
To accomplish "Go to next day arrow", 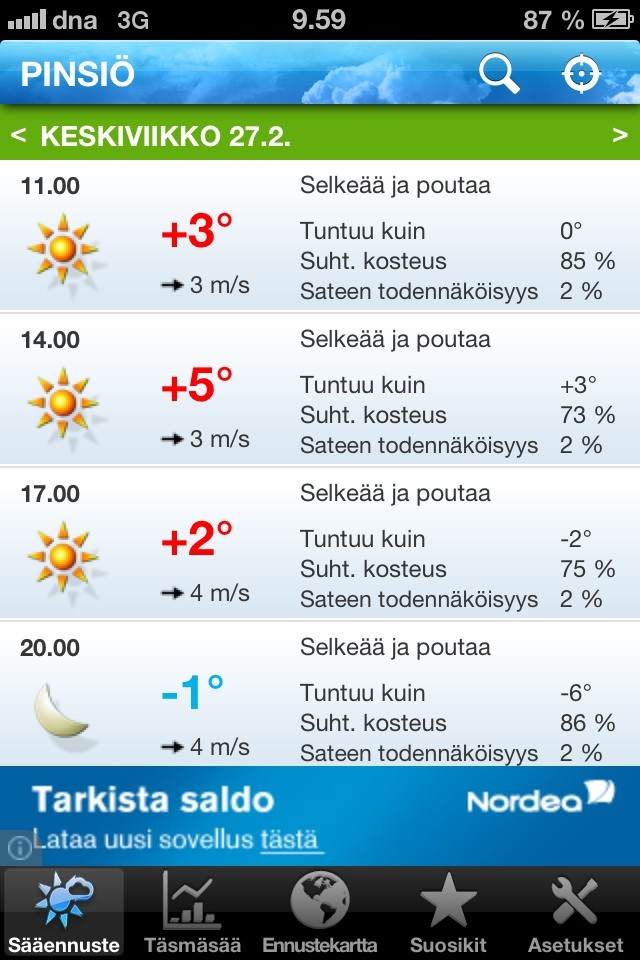I will (620, 137).
